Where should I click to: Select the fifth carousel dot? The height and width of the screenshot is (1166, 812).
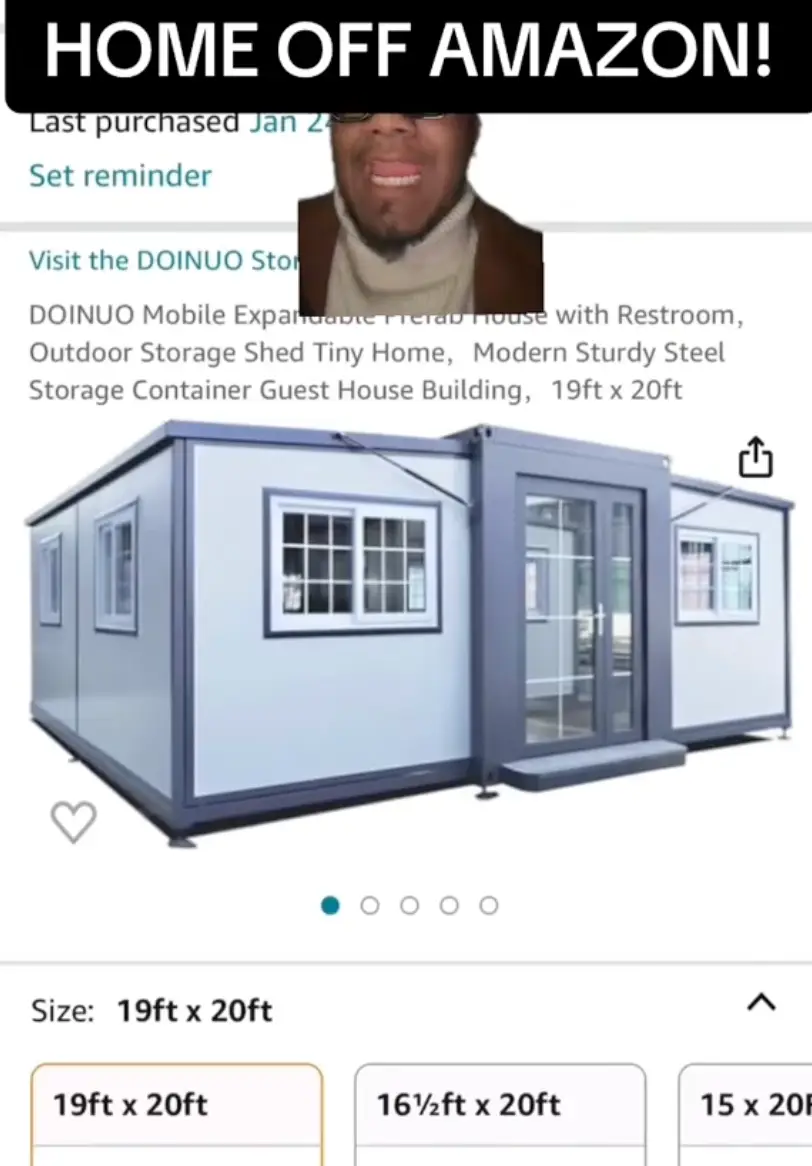(489, 905)
